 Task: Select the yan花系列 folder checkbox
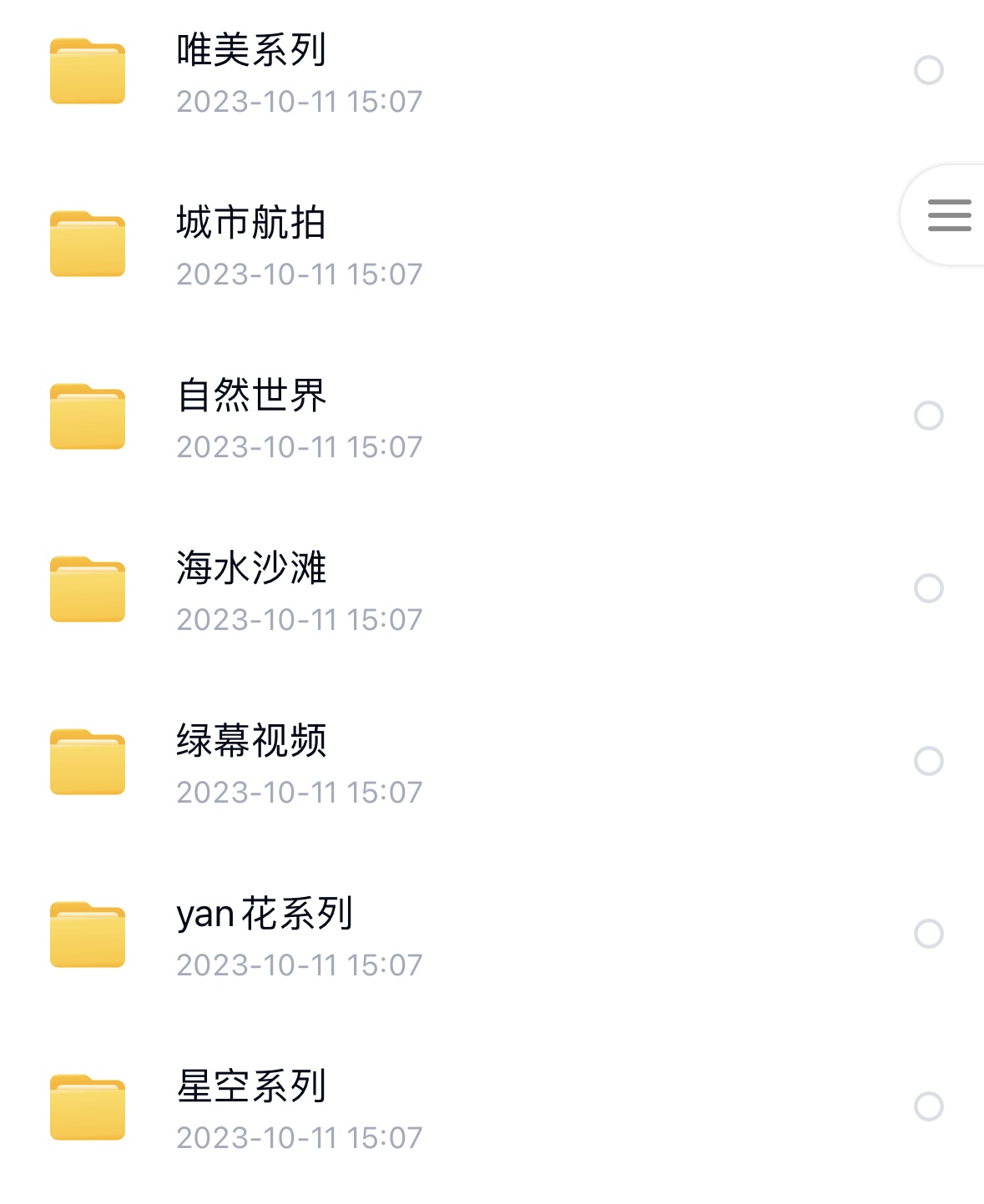(928, 934)
